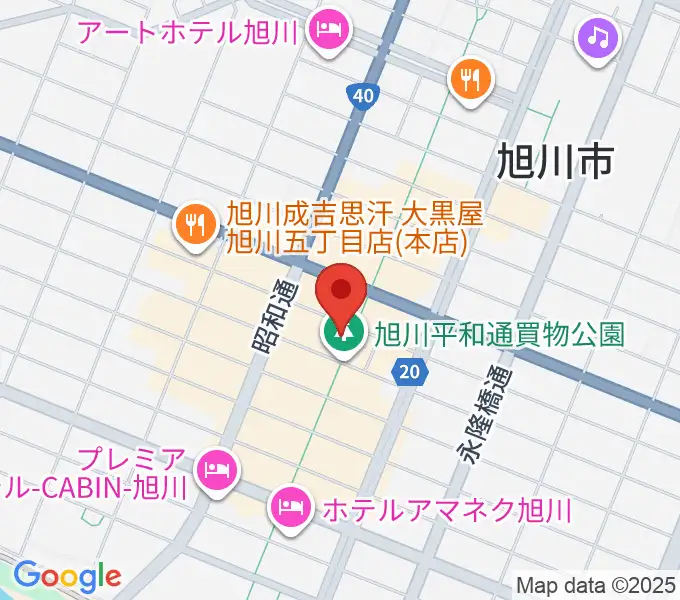Image resolution: width=680 pixels, height=600 pixels.
Task: Tap the purple music venue marker
Action: point(598,40)
